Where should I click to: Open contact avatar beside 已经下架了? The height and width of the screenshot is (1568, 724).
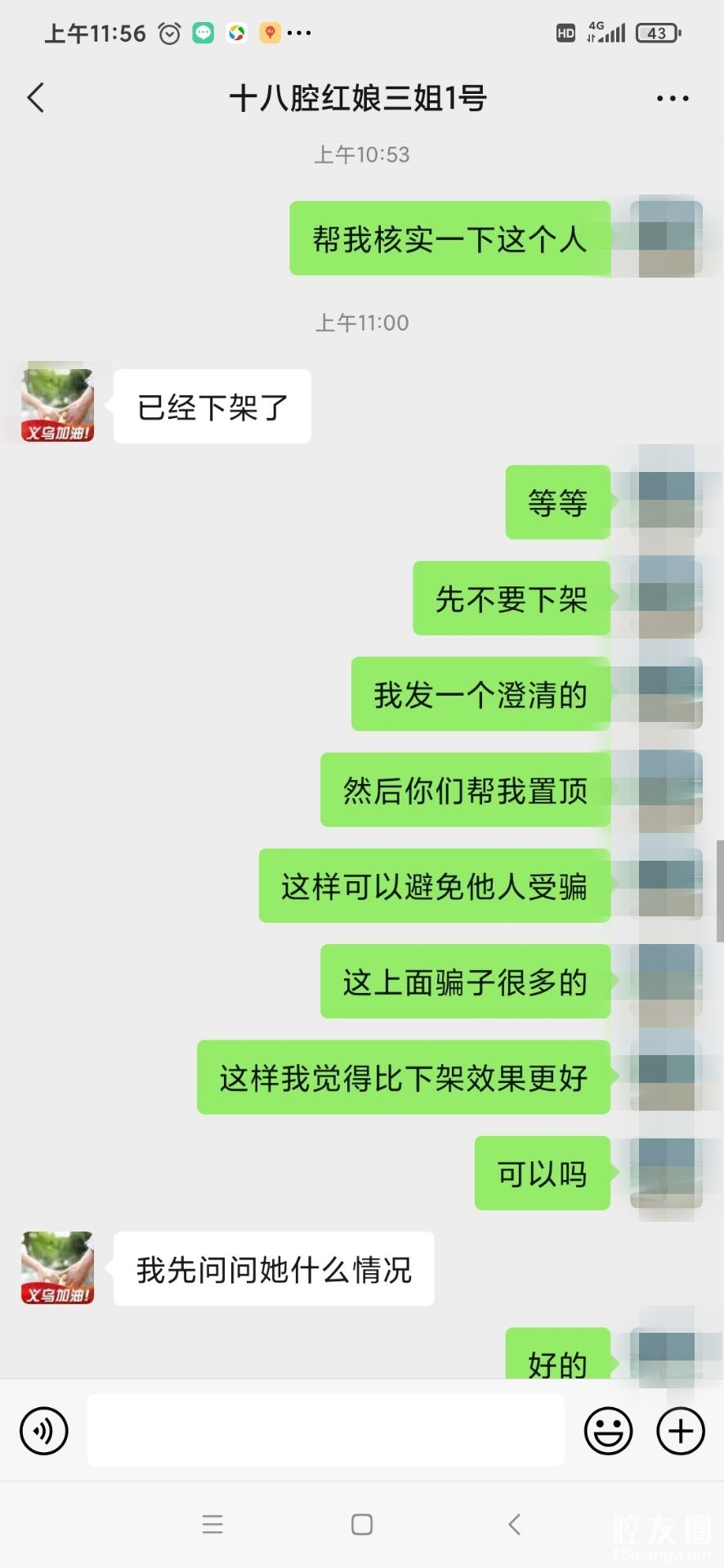coord(57,406)
